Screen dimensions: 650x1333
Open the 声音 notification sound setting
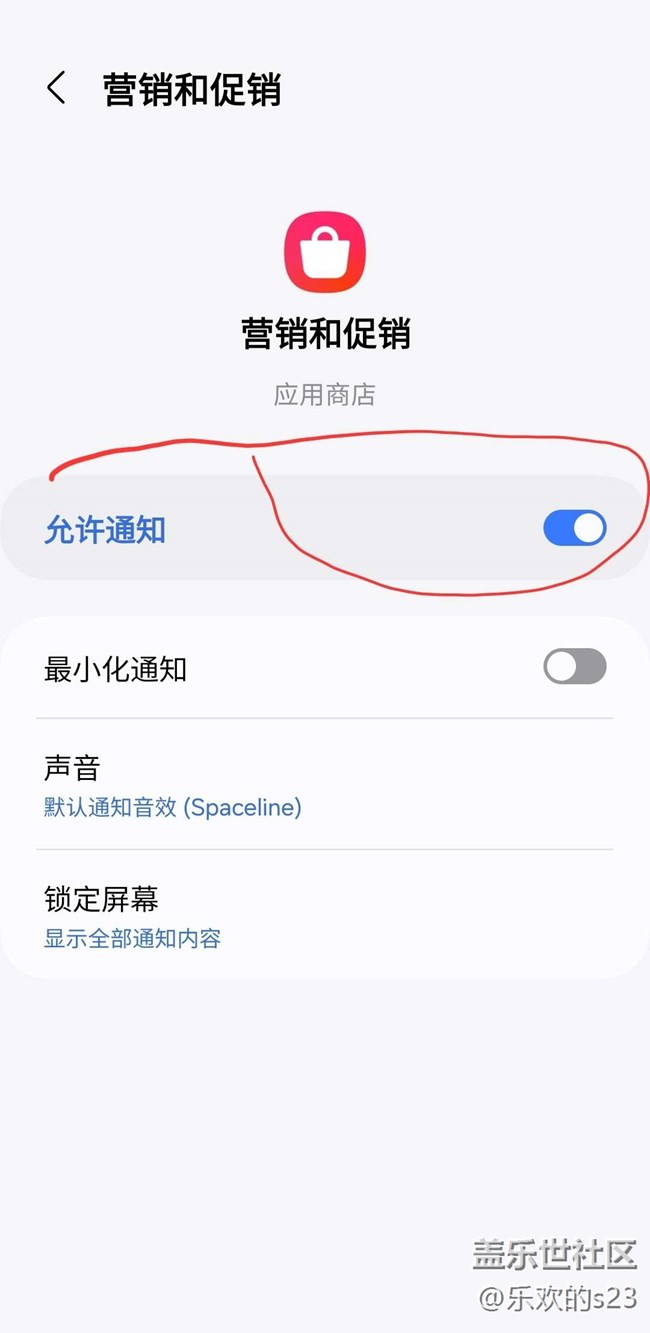point(324,786)
